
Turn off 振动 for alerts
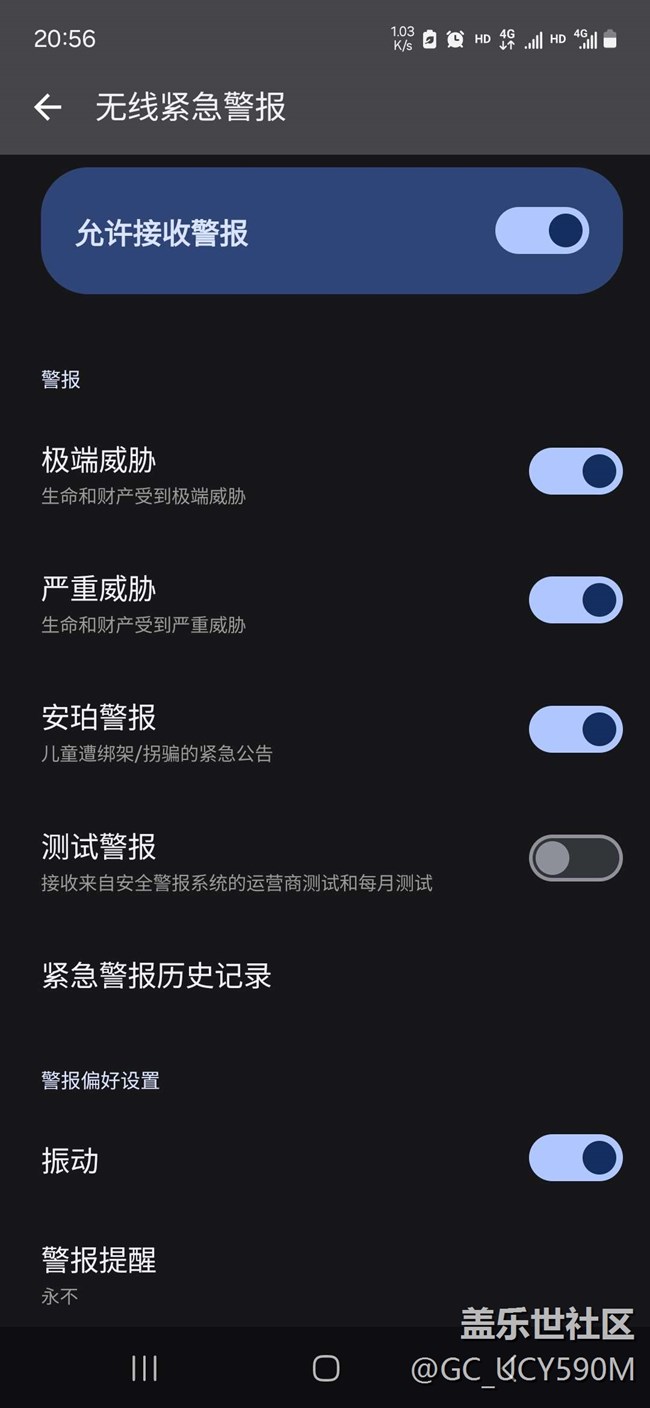pos(575,1158)
